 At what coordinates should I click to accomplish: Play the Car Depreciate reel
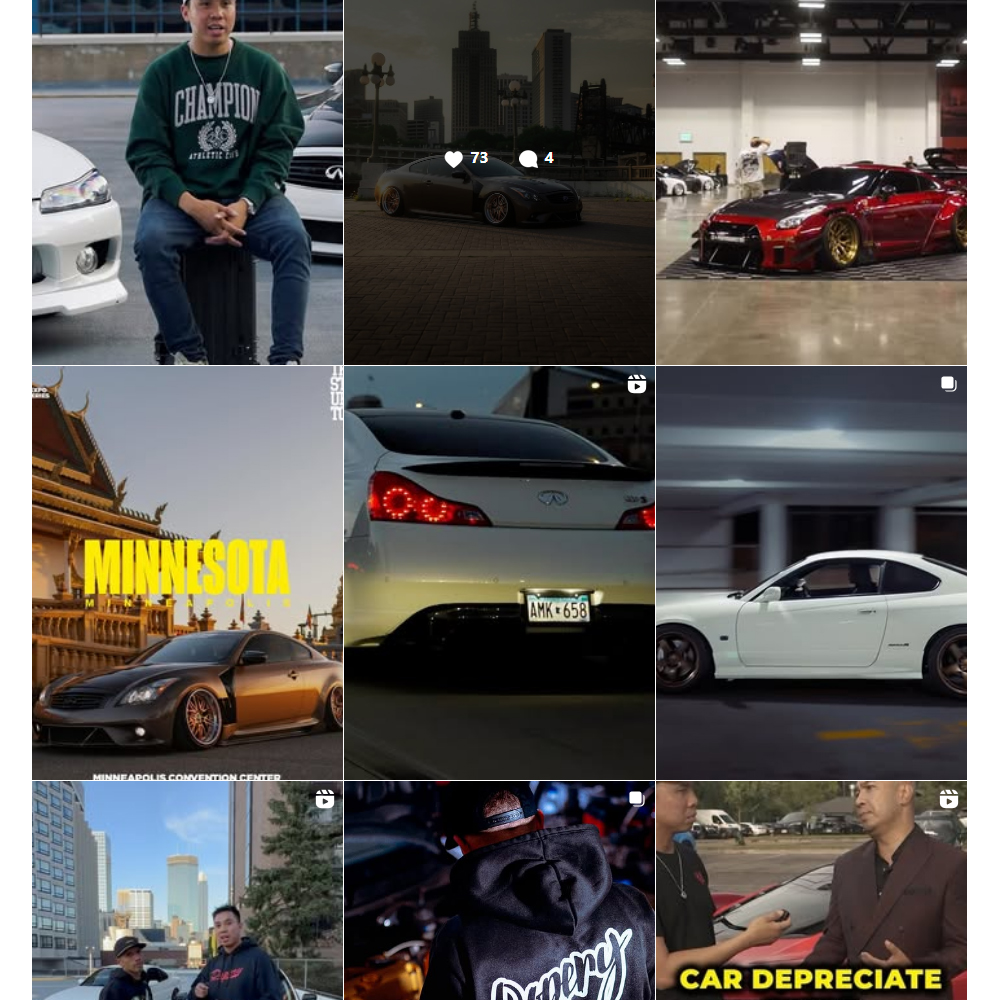pos(811,890)
